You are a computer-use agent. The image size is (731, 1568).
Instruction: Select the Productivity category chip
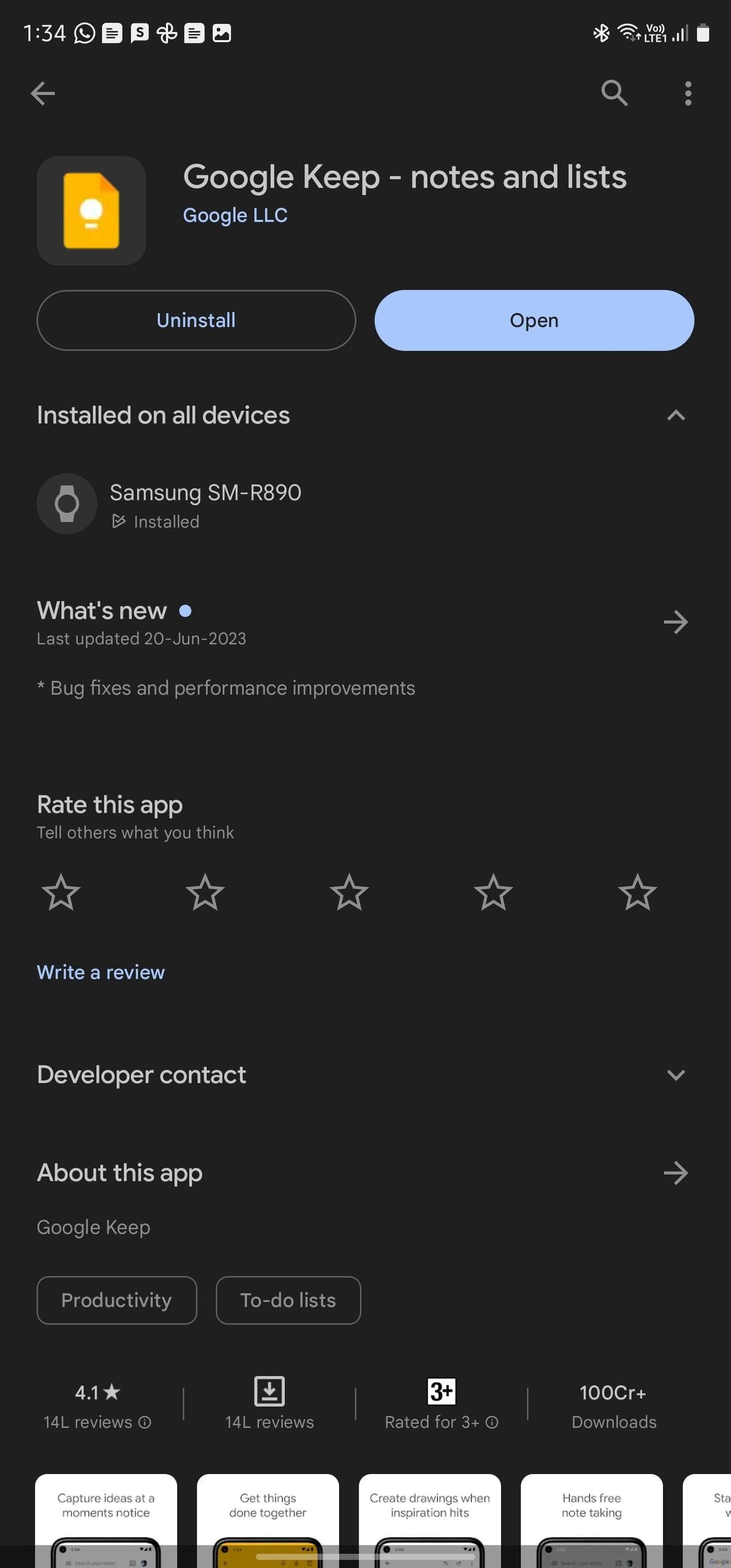point(116,1300)
